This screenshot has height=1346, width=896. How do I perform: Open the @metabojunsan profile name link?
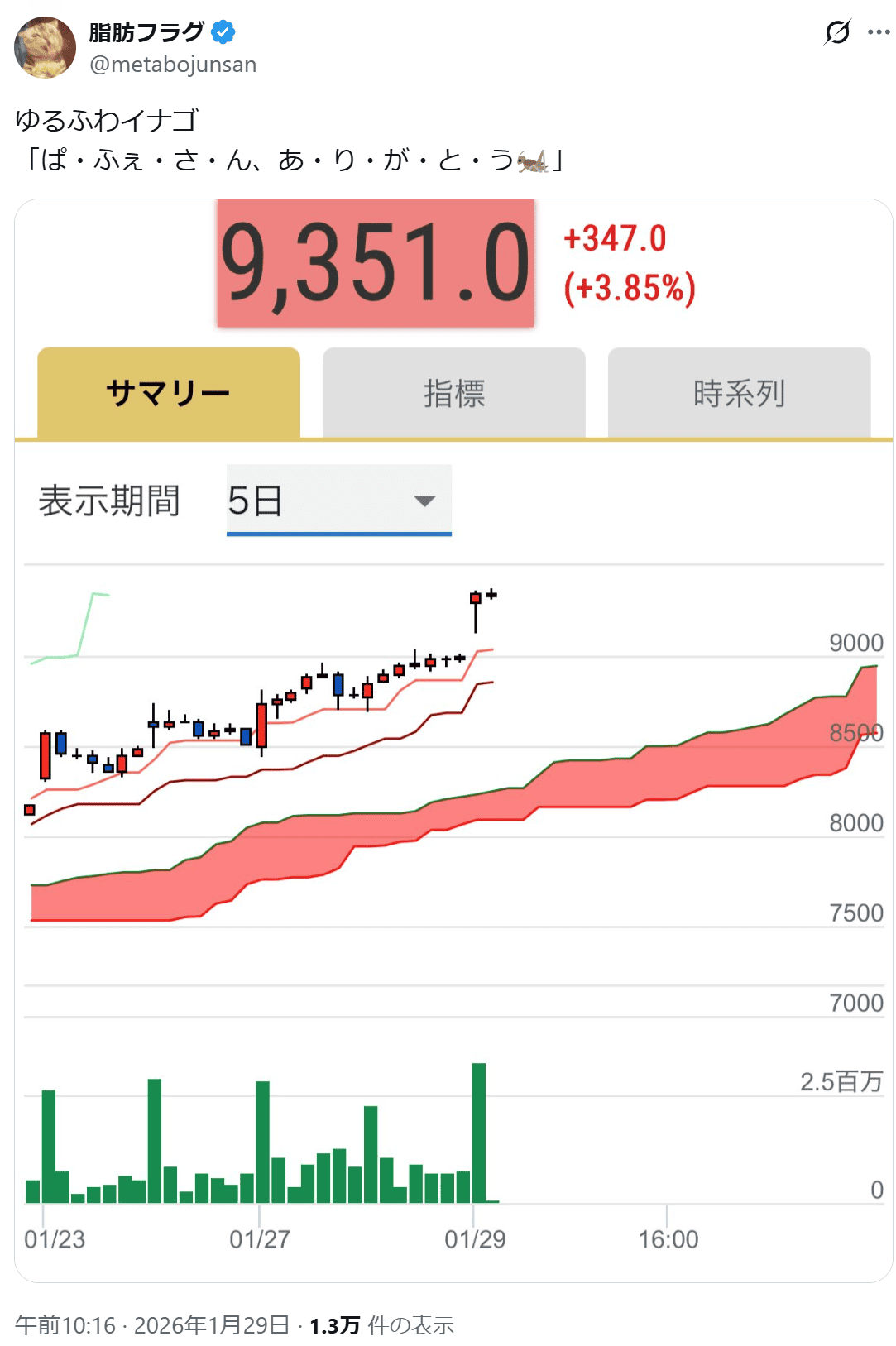173,65
